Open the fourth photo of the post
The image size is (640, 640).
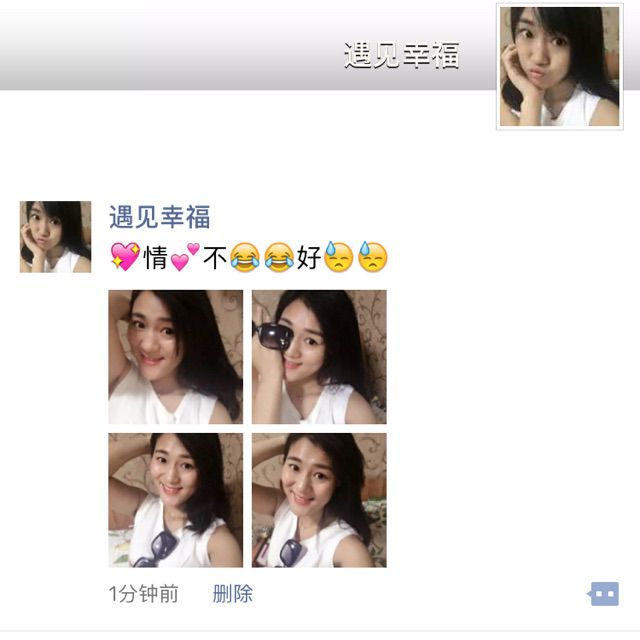(x=319, y=500)
